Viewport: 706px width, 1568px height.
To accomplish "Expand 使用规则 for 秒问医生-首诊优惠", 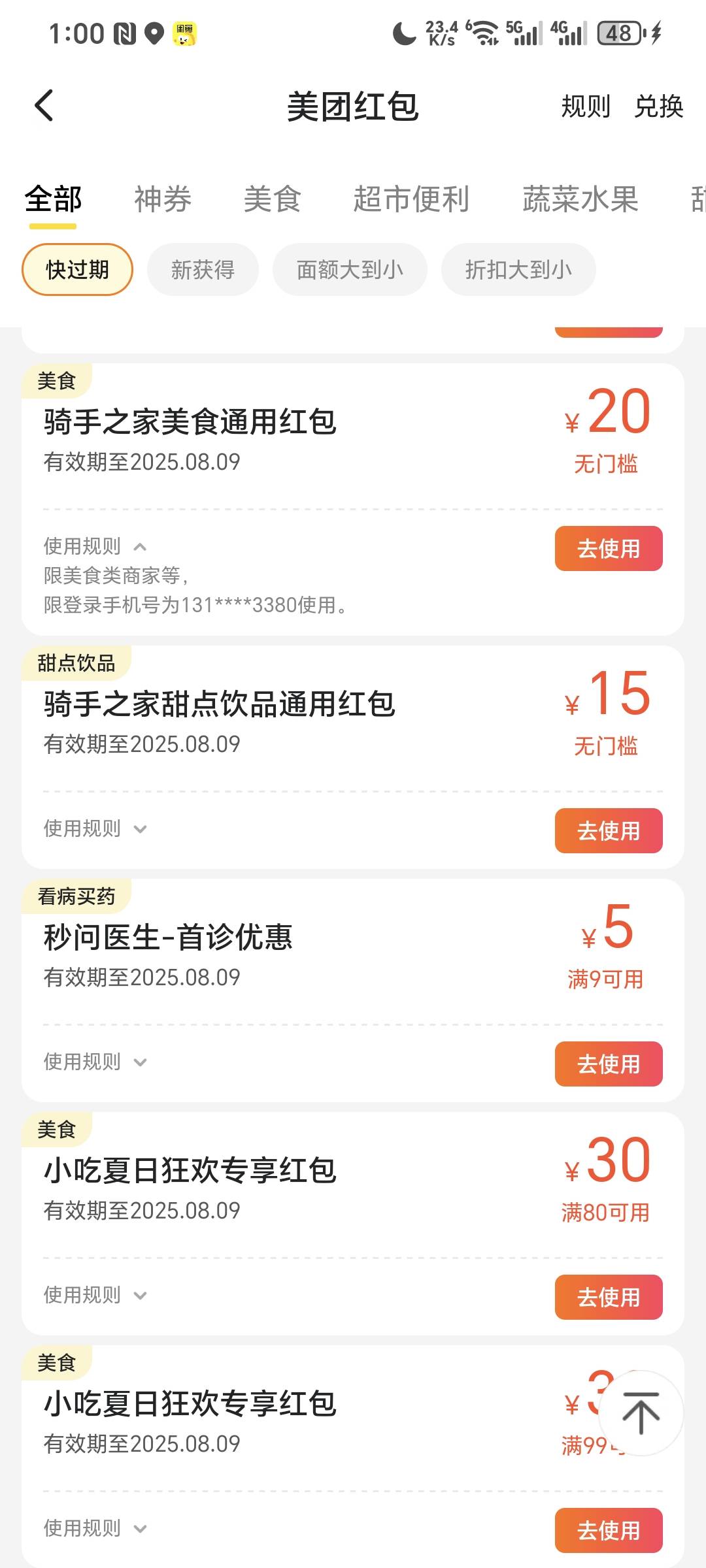I will click(x=95, y=1062).
